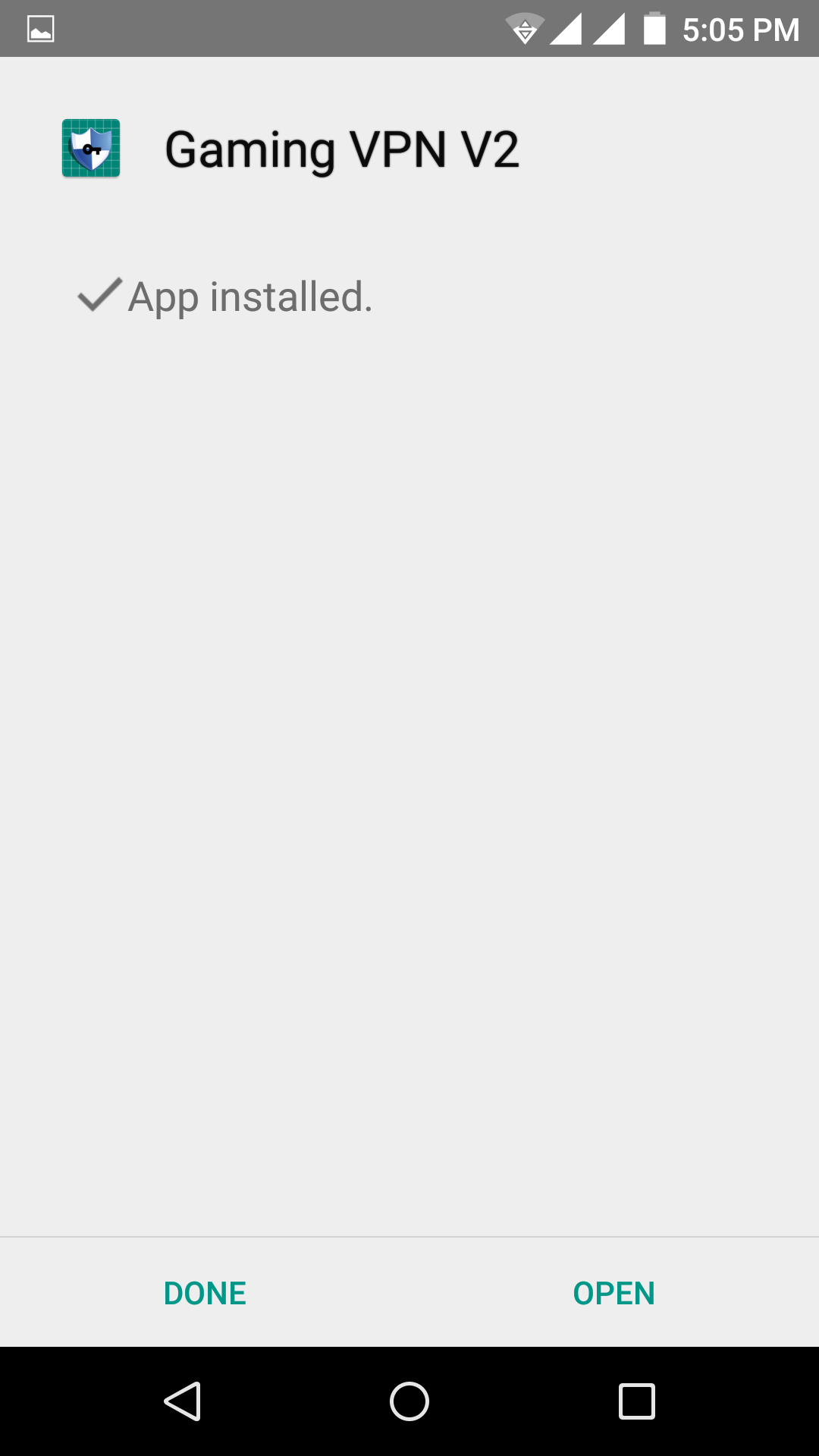
Task: Go back with the system back button
Action: pos(182,1401)
